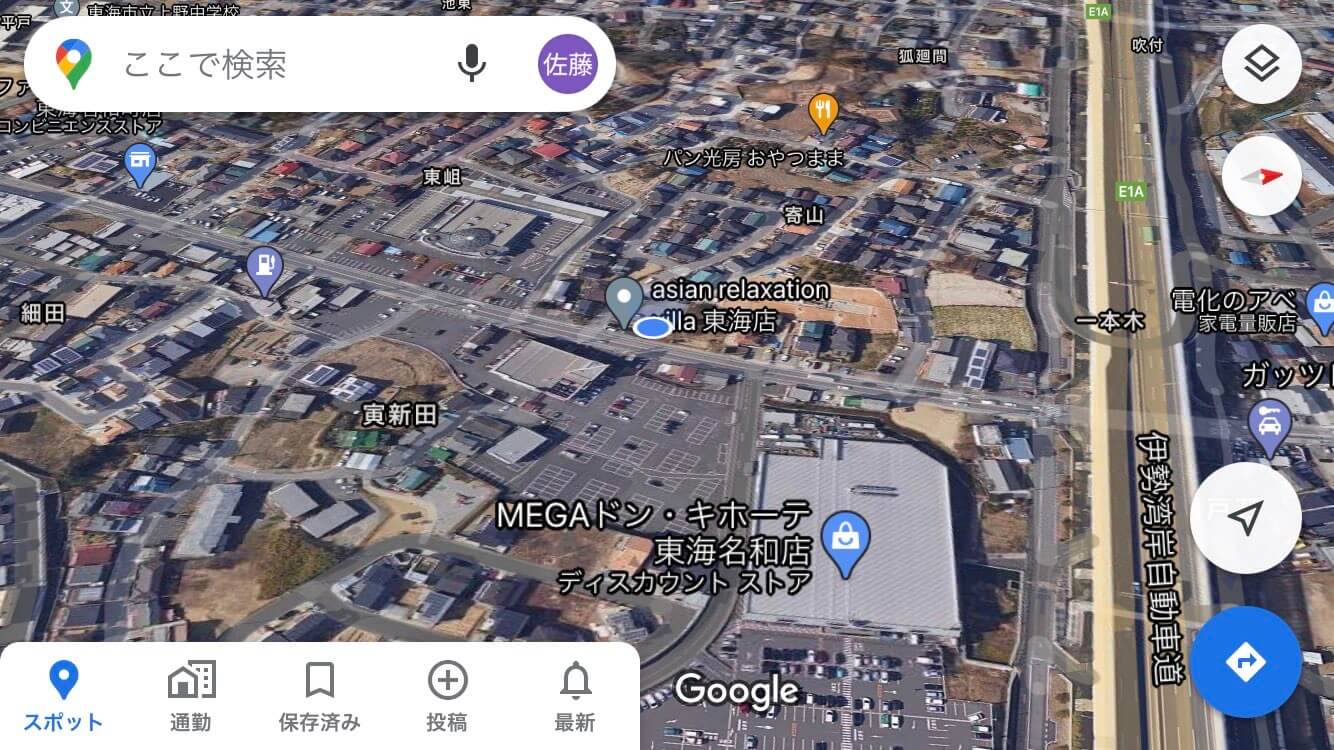Image resolution: width=1334 pixels, height=750 pixels.
Task: Select the 電化のアベ shopping pin
Action: pos(1320,307)
